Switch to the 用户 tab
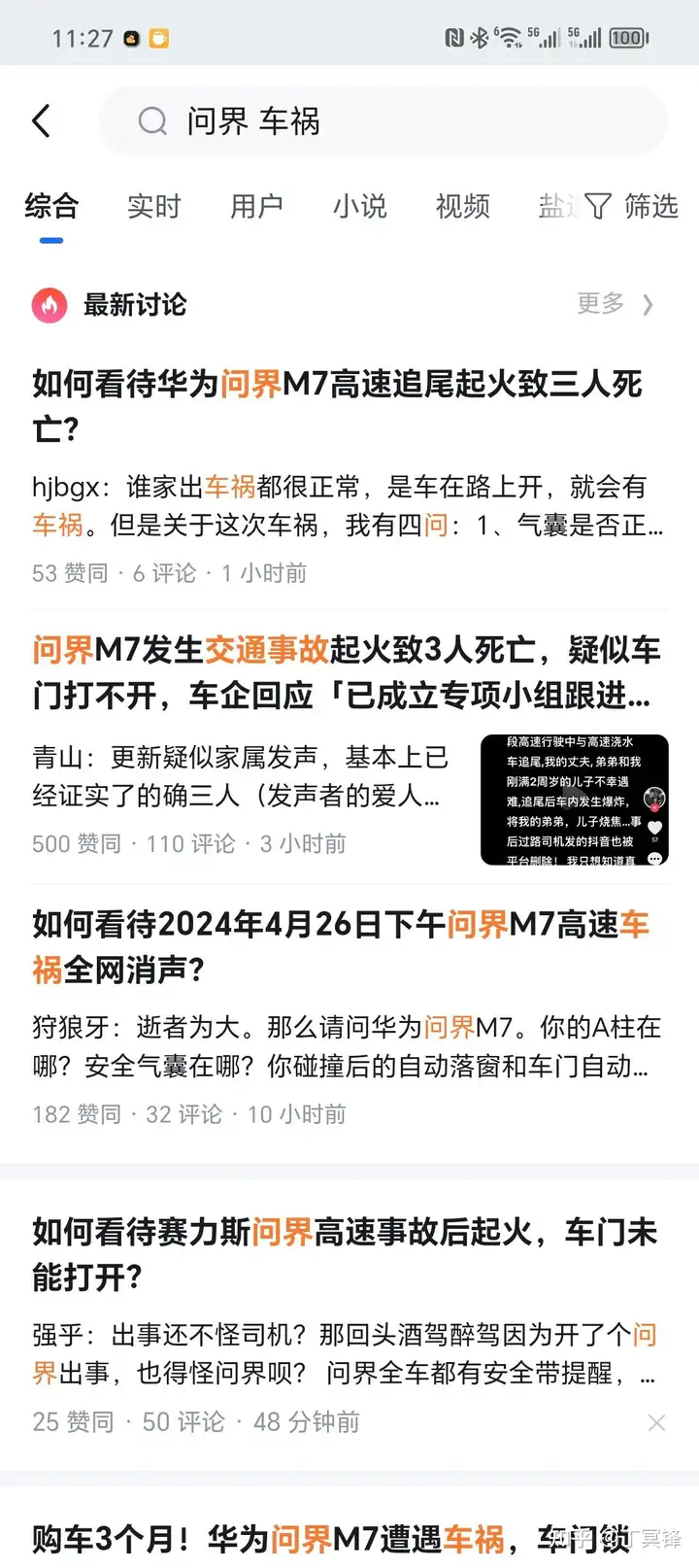Viewport: 699px width, 1568px height. 257,206
